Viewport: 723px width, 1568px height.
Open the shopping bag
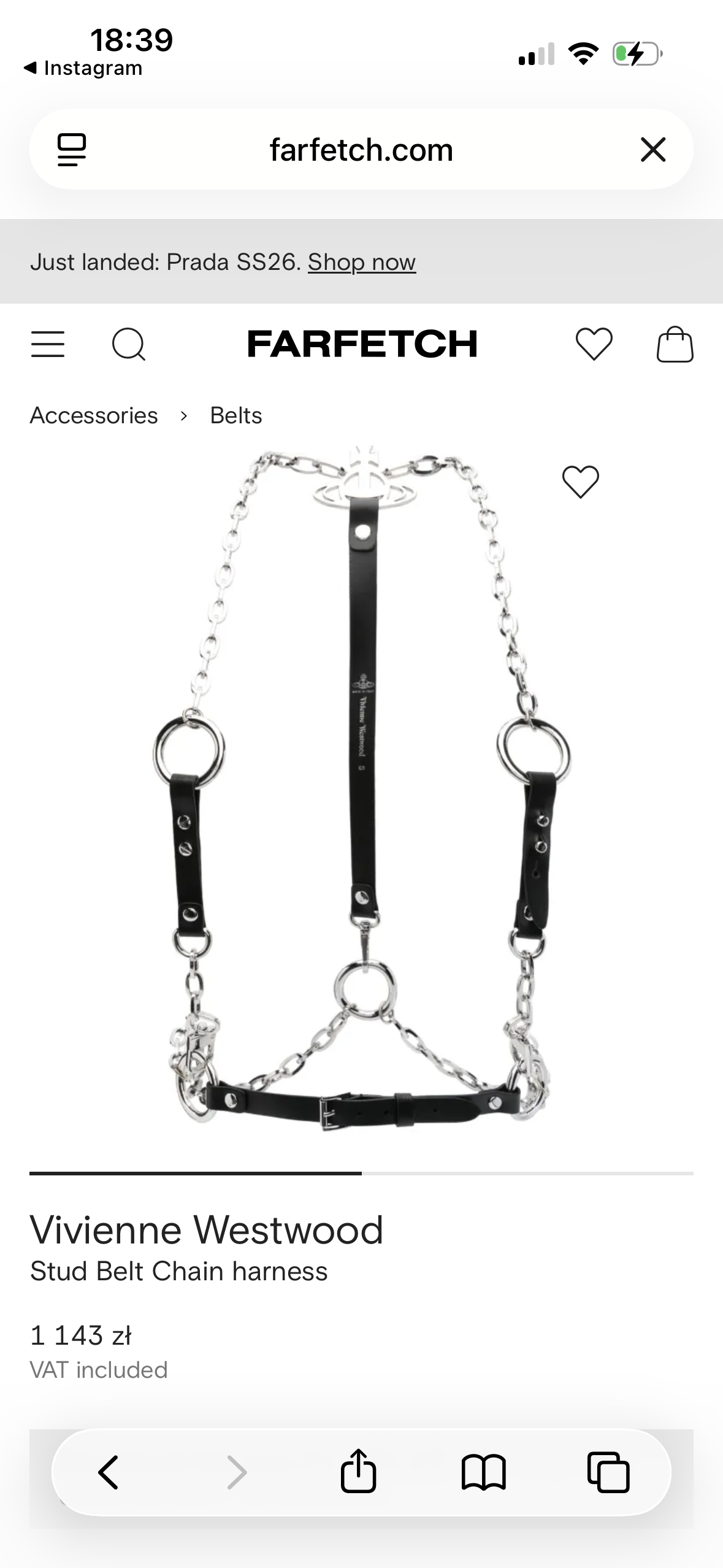tap(675, 344)
